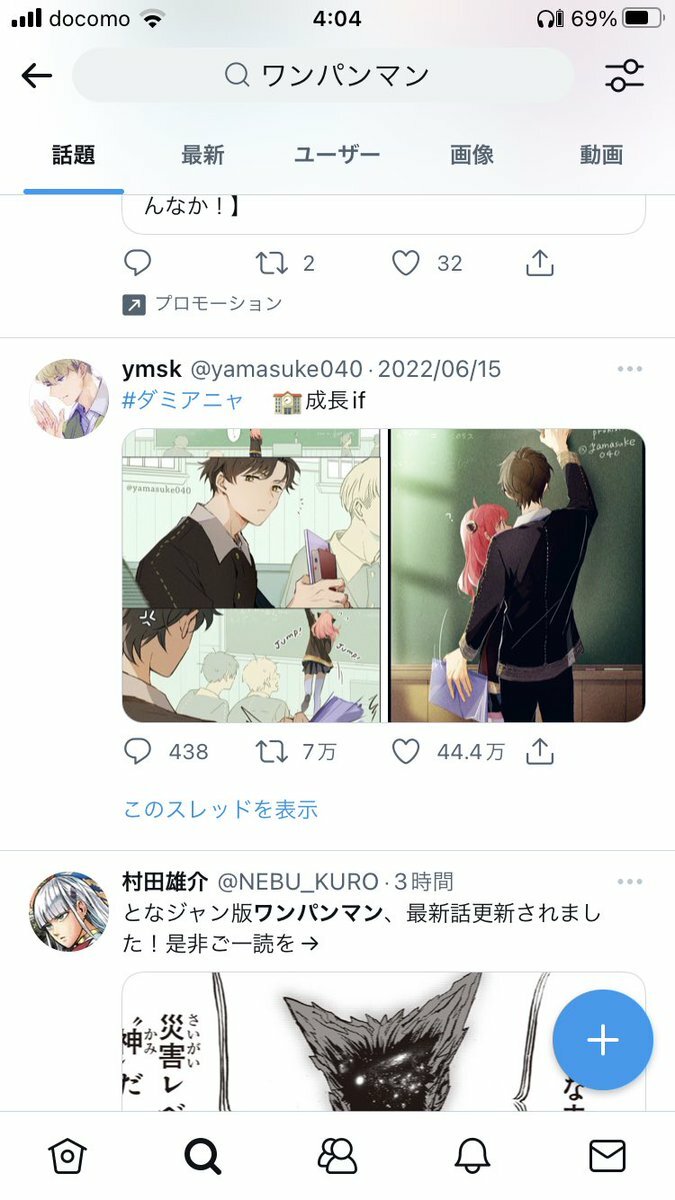Go to the Home tab

tap(67, 1157)
